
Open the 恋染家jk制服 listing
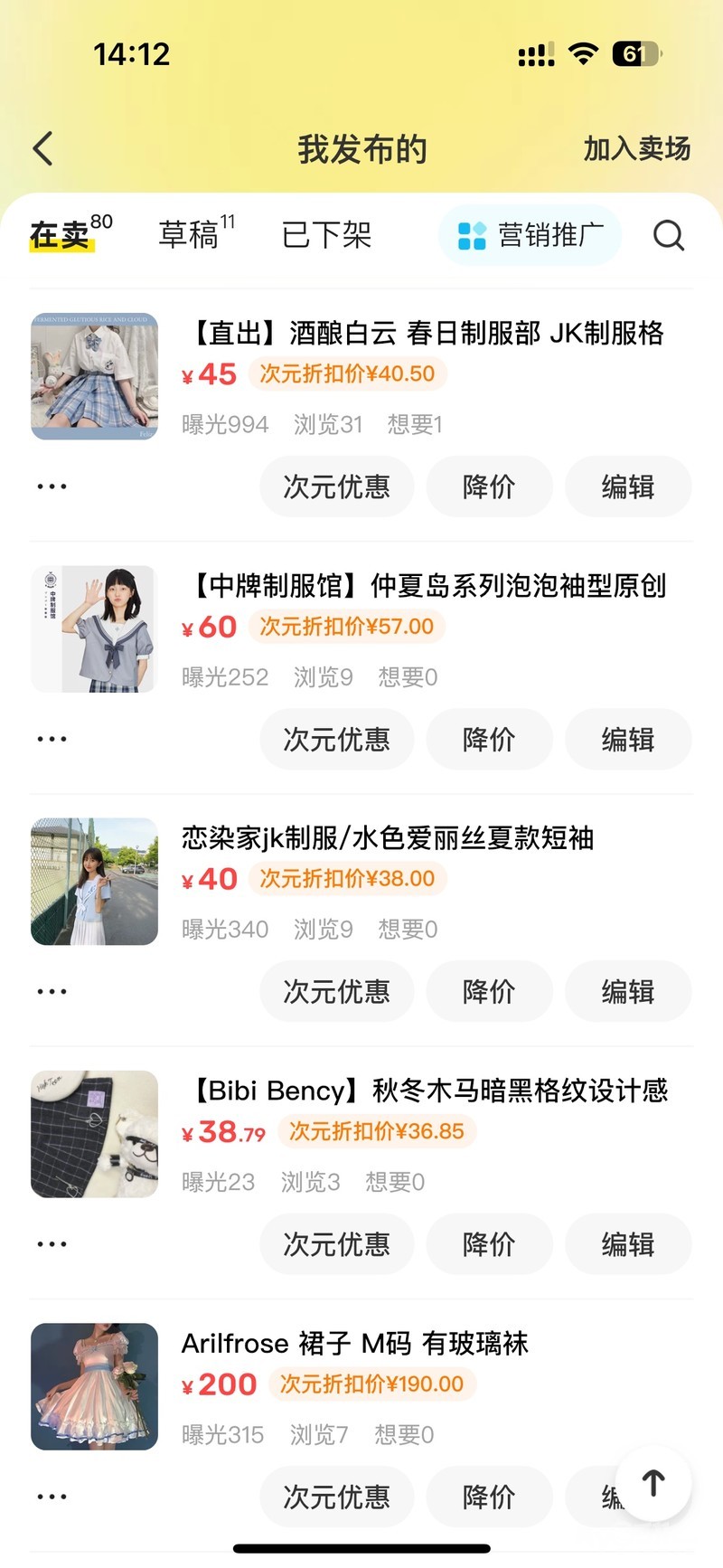point(388,838)
